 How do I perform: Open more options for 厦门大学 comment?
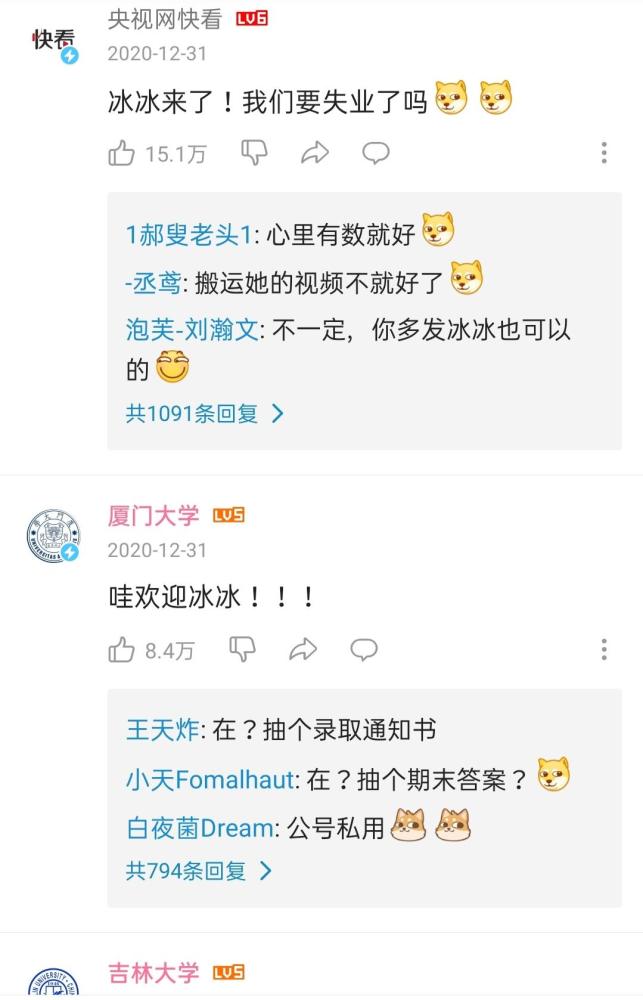tap(604, 650)
